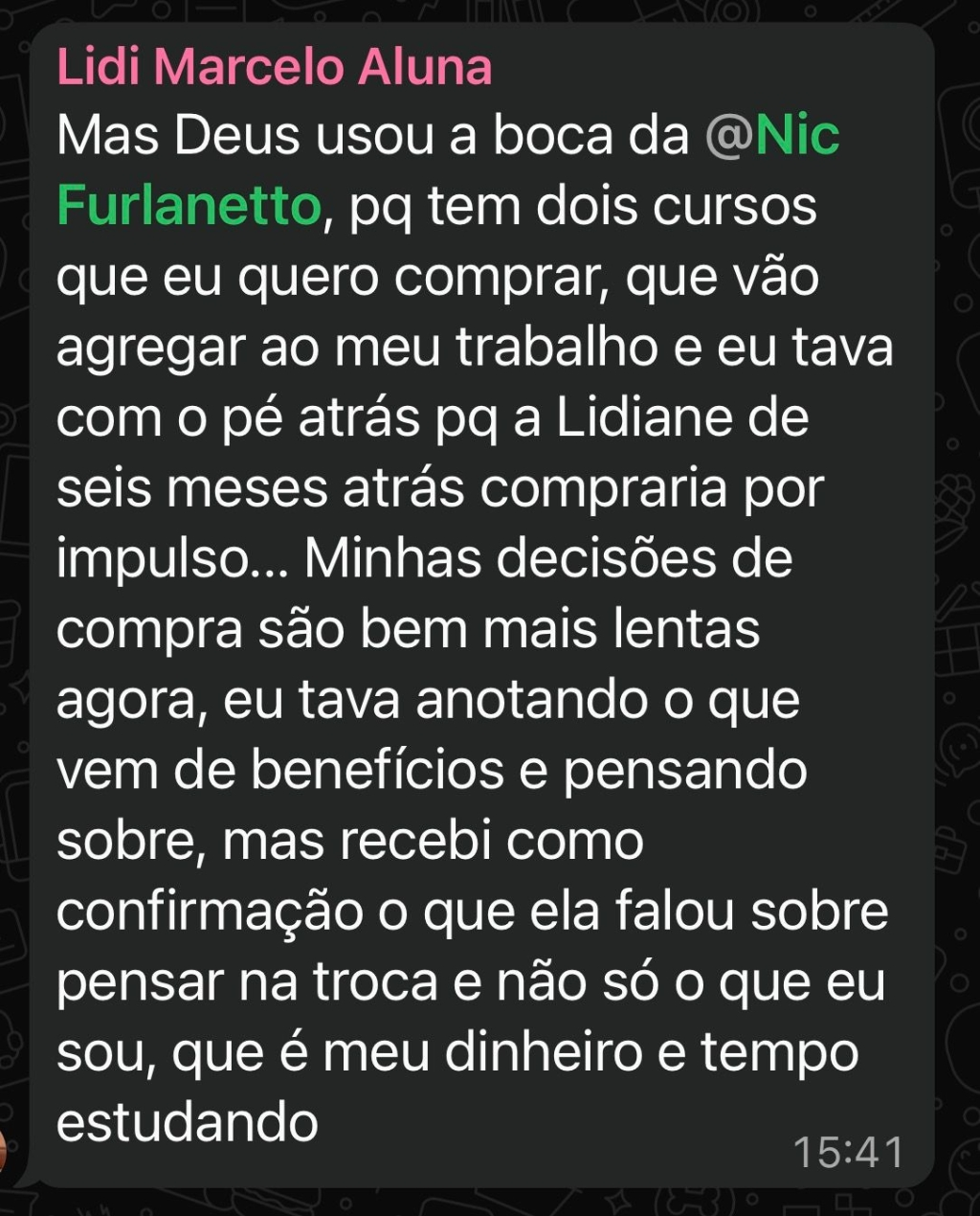Screen dimensions: 980x1216
Task: Open sender Lidi Marcelo Aluna's name
Action: pos(275,67)
